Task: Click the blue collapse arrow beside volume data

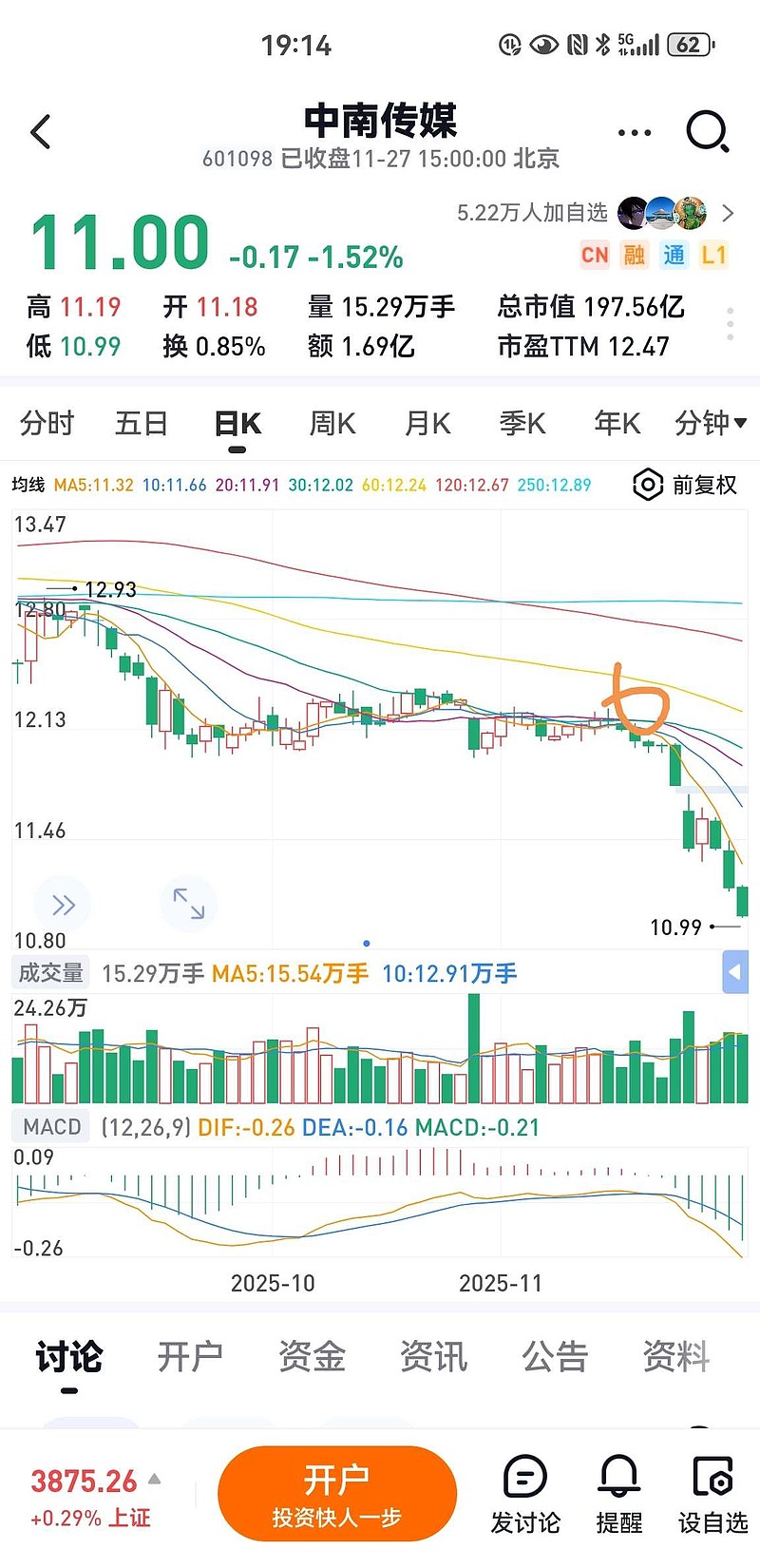Action: [735, 971]
